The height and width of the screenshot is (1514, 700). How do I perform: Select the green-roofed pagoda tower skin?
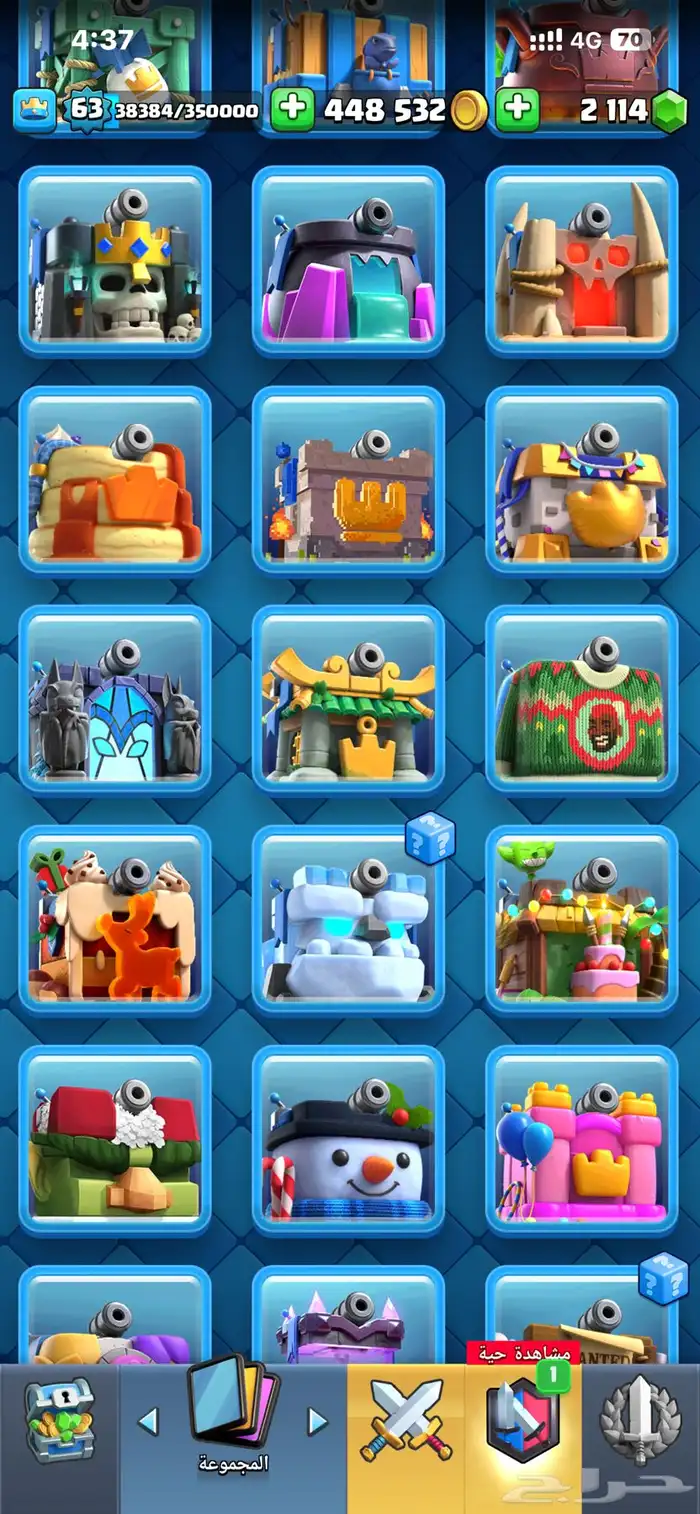[348, 700]
